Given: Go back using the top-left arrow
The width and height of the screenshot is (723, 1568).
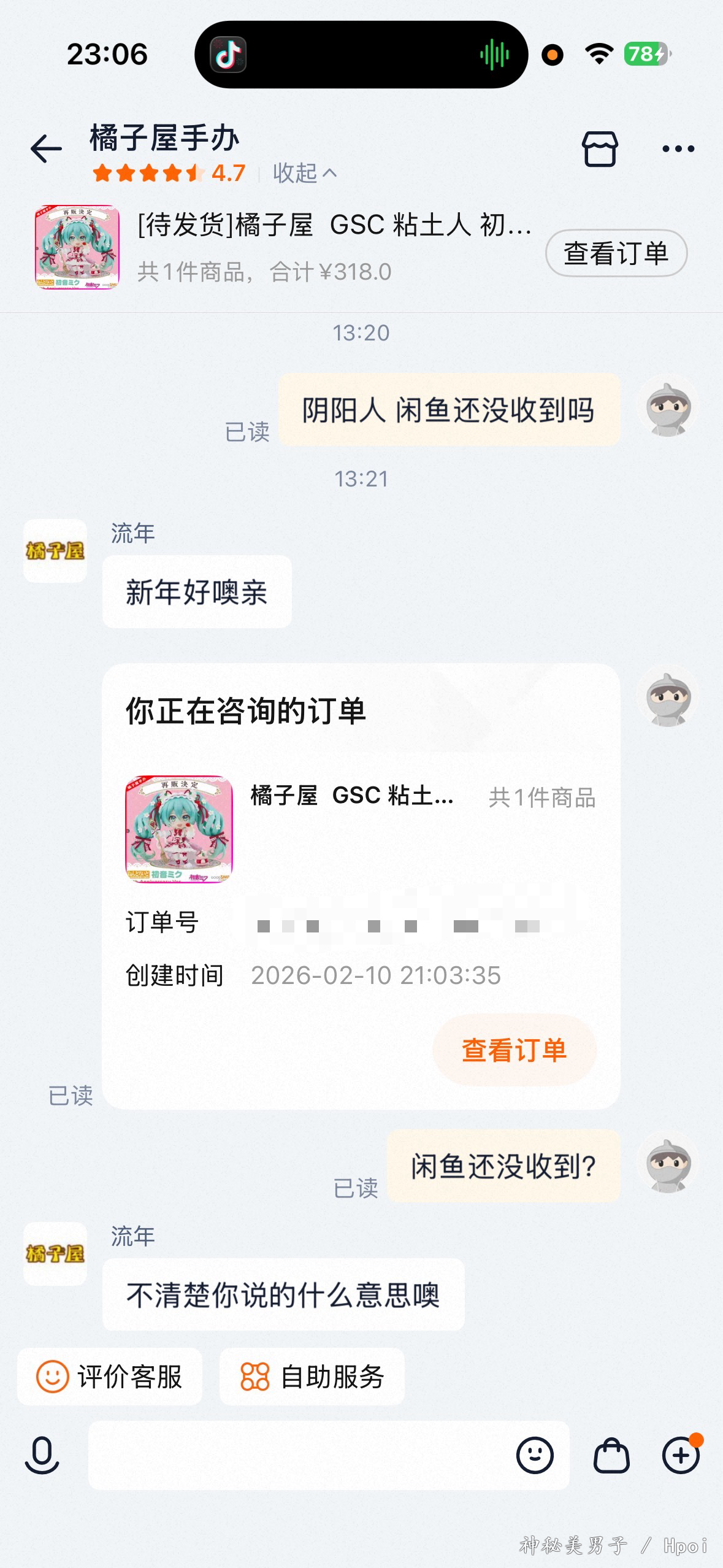Looking at the screenshot, I should 46,148.
